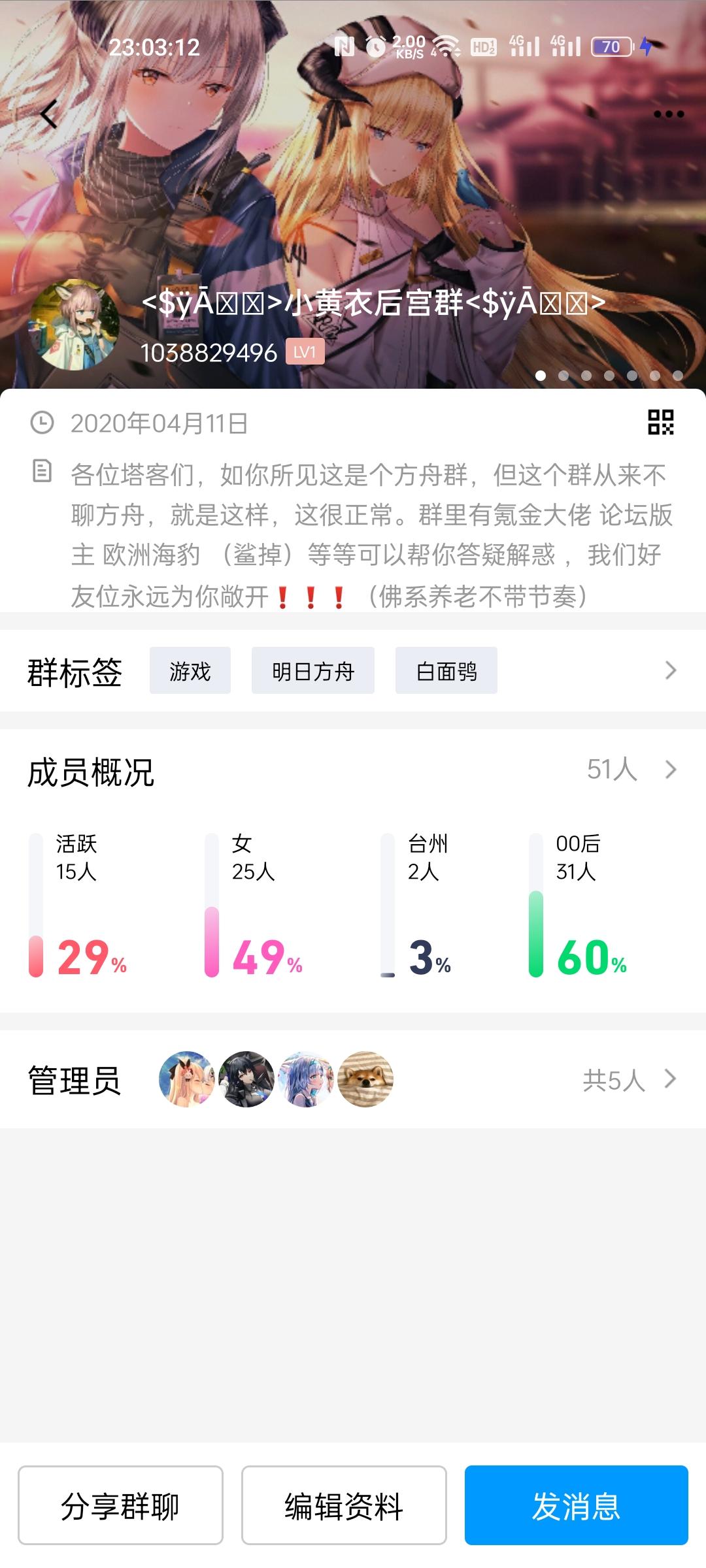Click the clock icon beside the creation date
706x1568 pixels.
coord(41,423)
